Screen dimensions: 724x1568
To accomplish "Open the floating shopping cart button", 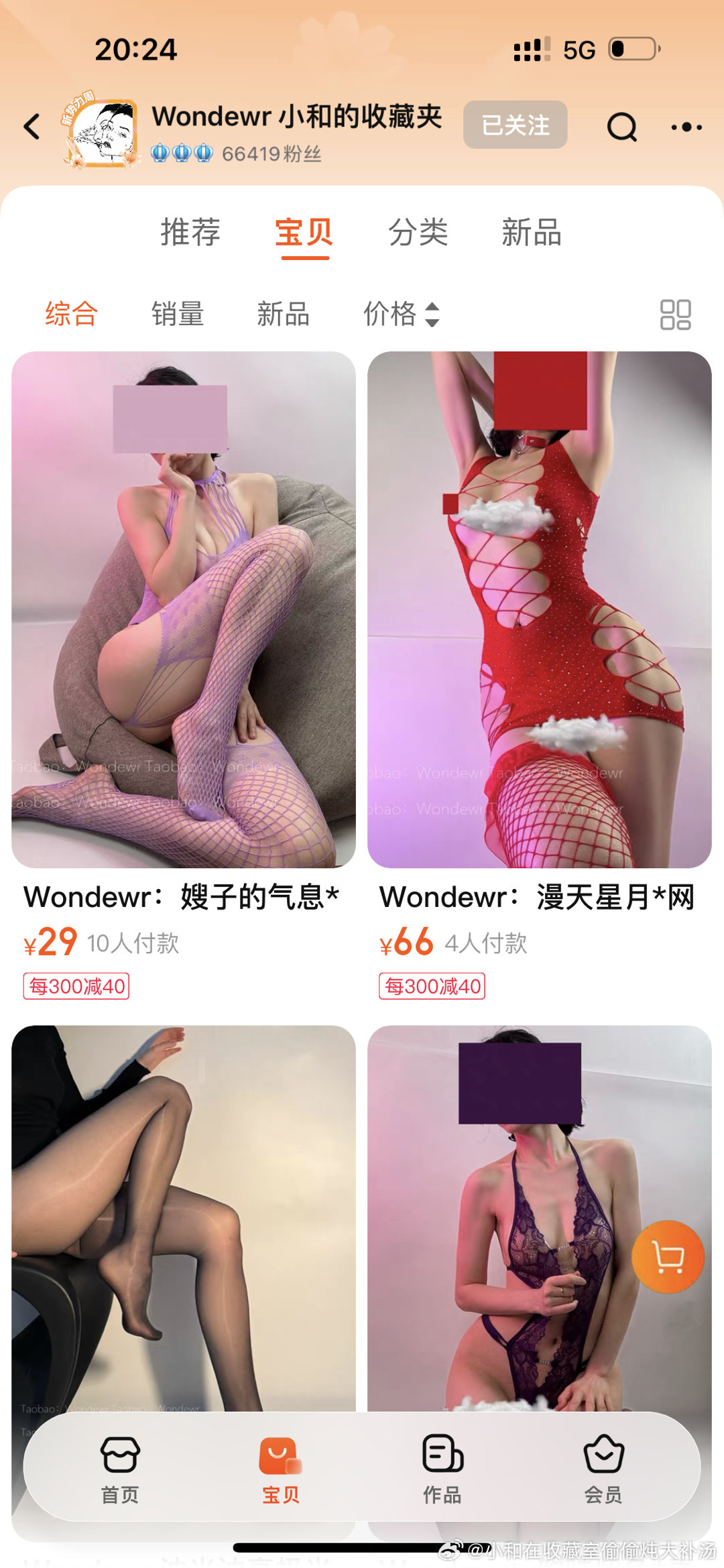I will coord(668,1257).
